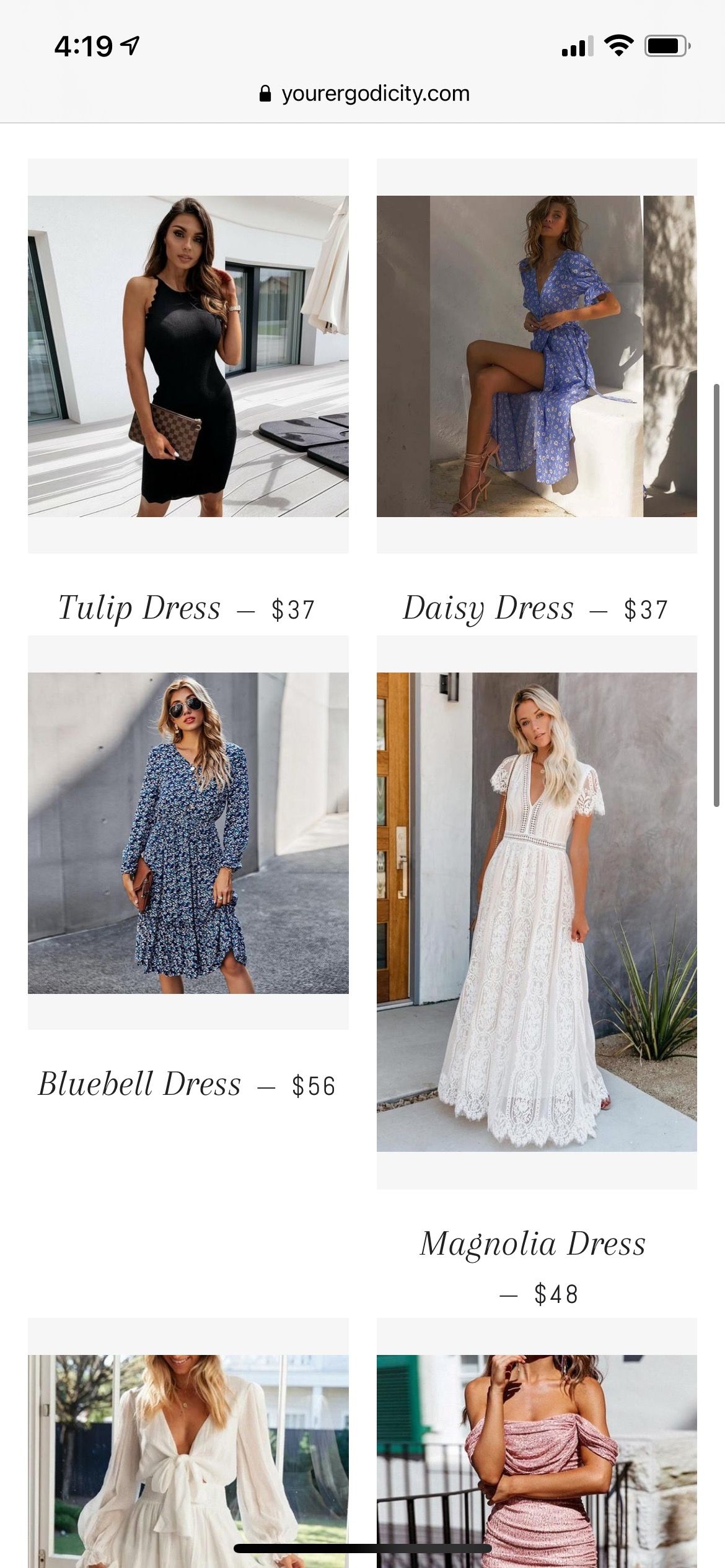This screenshot has width=725, height=1568.
Task: Open the Magnolia Dress title link
Action: [533, 1244]
